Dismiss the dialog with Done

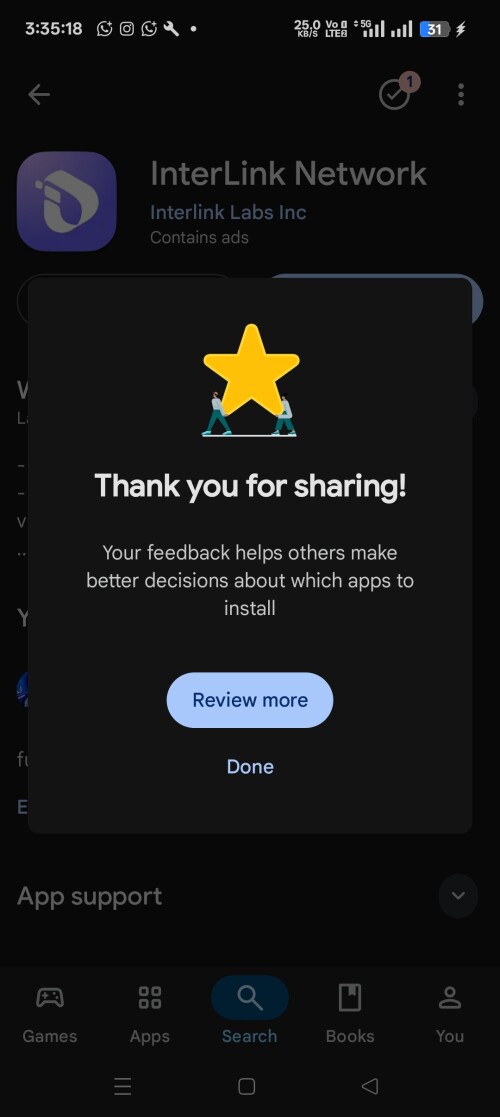[x=250, y=767]
